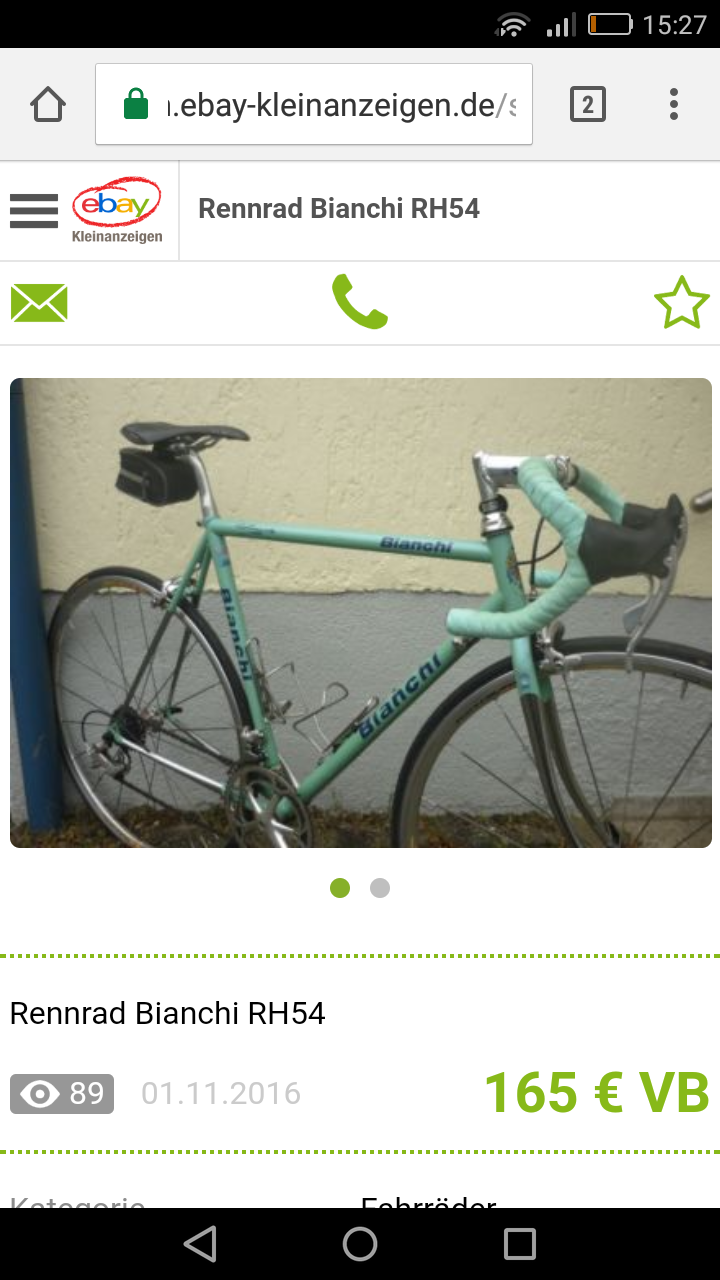Open recent apps overview
This screenshot has width=720, height=1280.
pyautogui.click(x=520, y=1244)
